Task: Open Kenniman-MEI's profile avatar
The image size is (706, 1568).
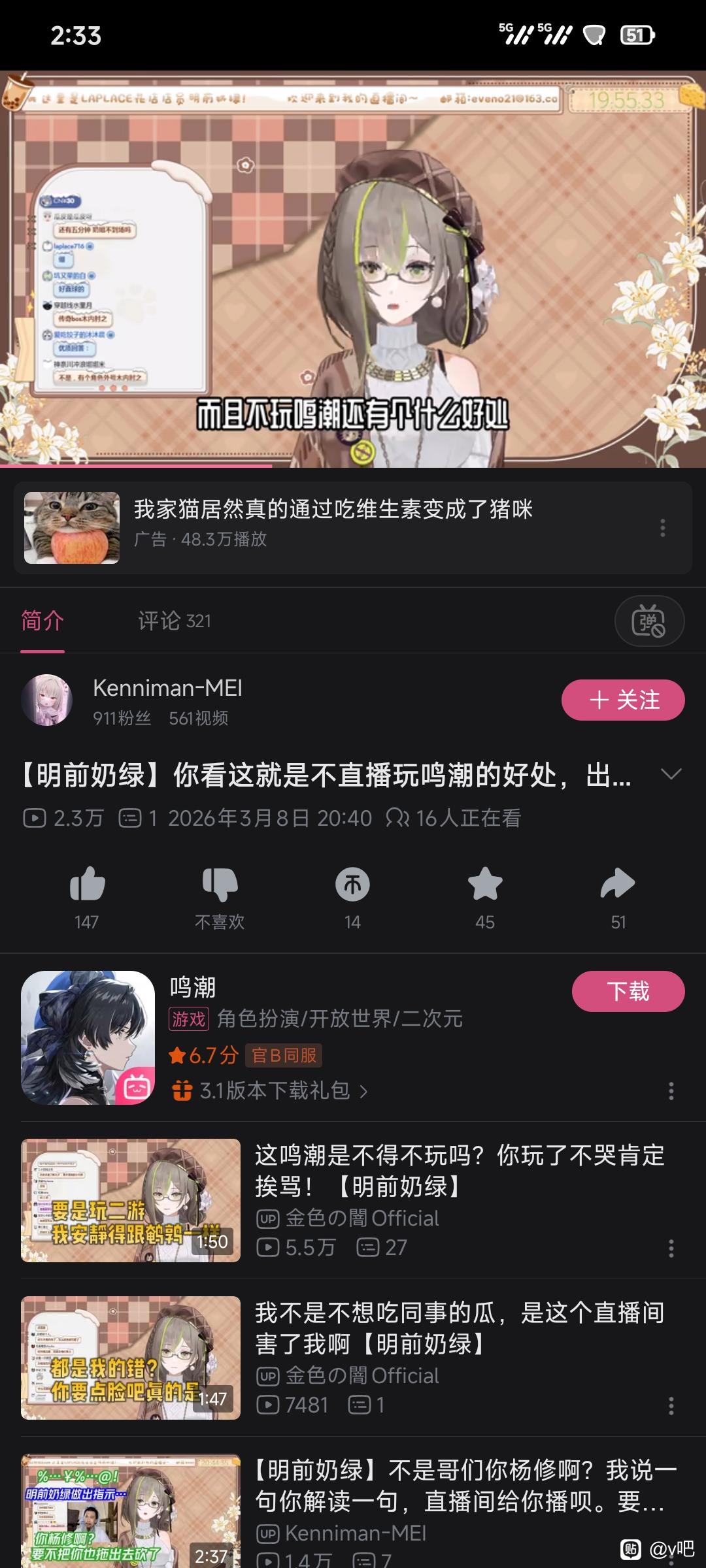Action: point(47,700)
